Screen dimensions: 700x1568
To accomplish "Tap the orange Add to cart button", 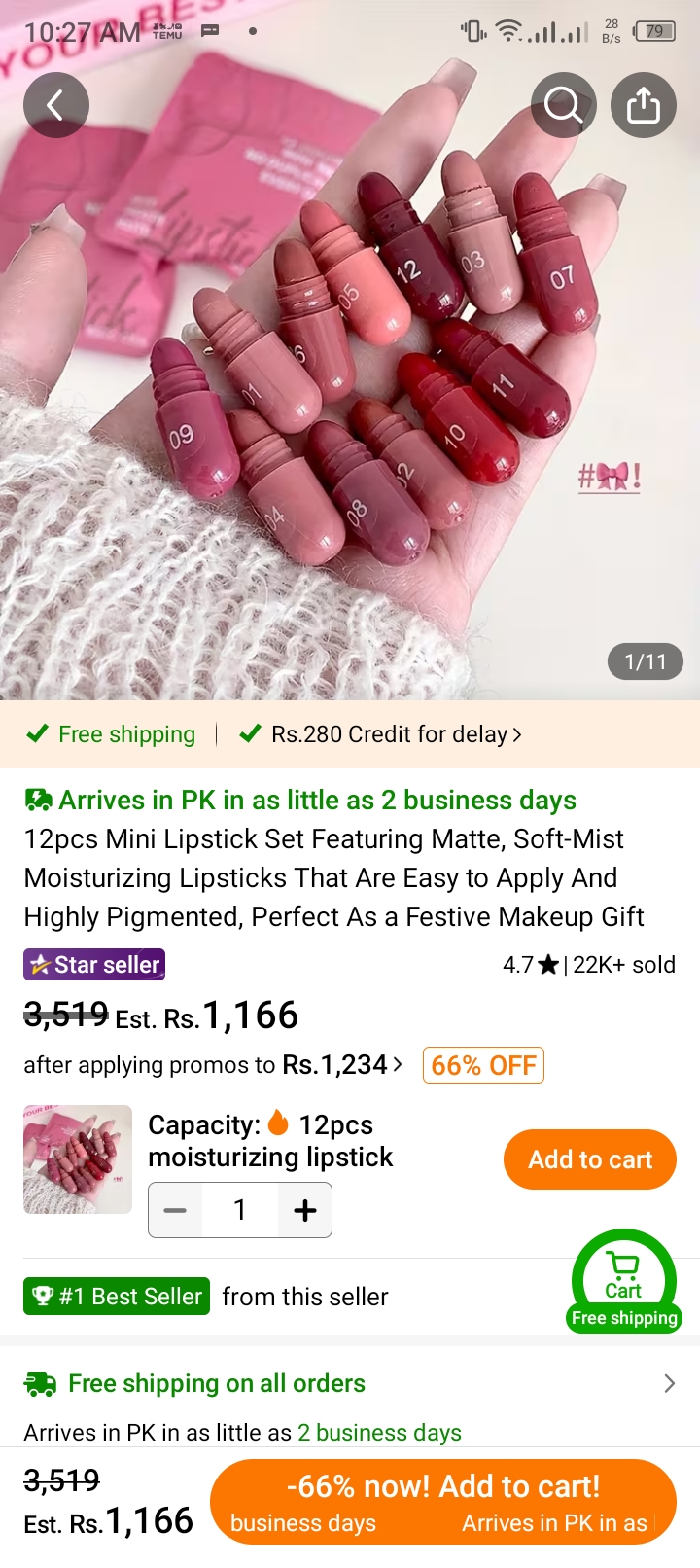I will point(590,1159).
